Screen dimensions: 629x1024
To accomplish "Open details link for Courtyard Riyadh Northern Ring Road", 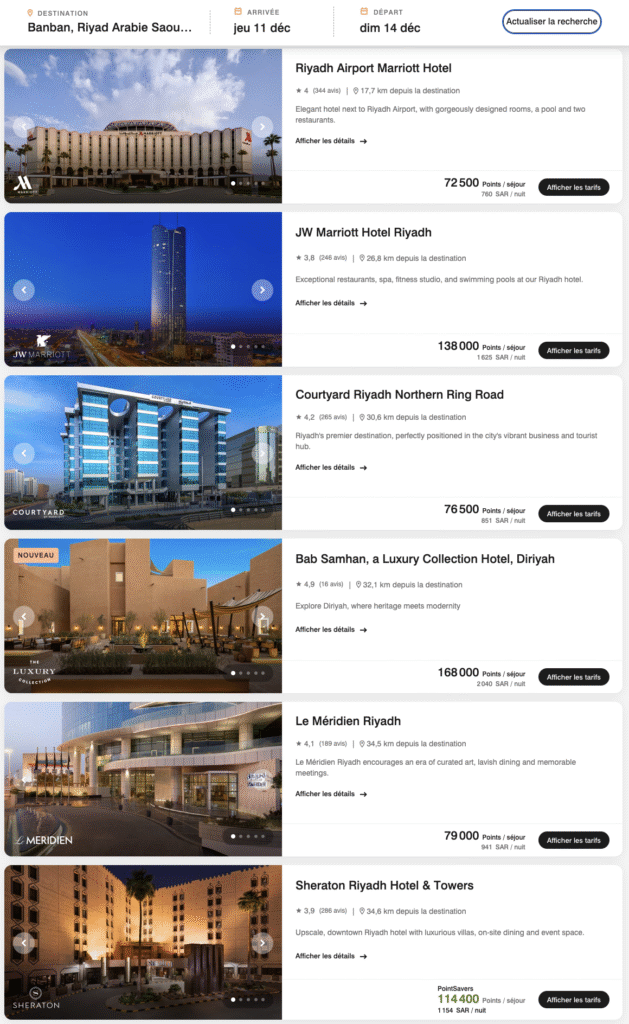I will pos(331,467).
